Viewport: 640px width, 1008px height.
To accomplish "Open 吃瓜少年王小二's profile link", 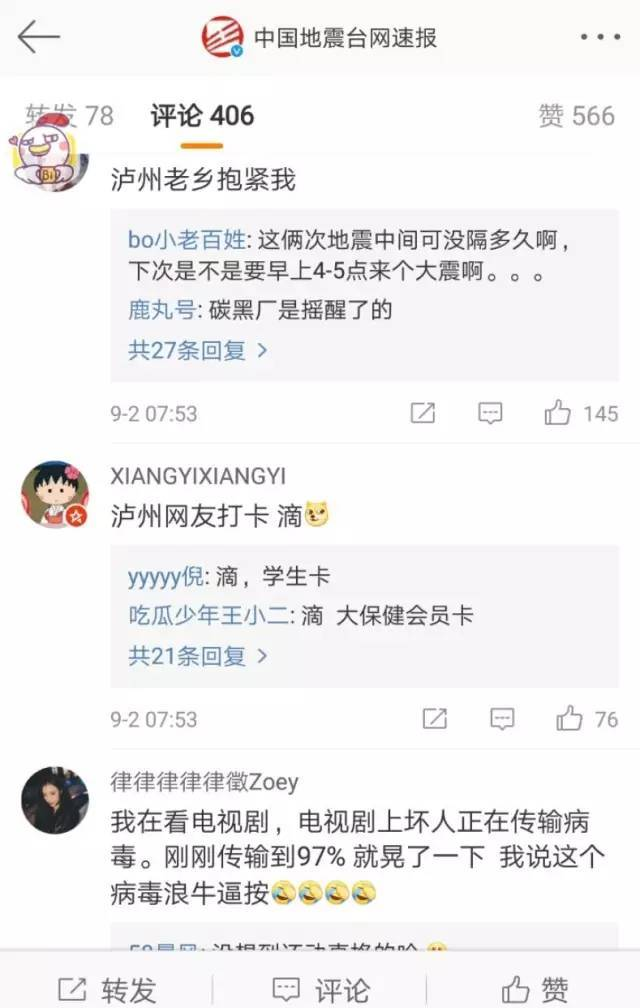I will tap(209, 616).
